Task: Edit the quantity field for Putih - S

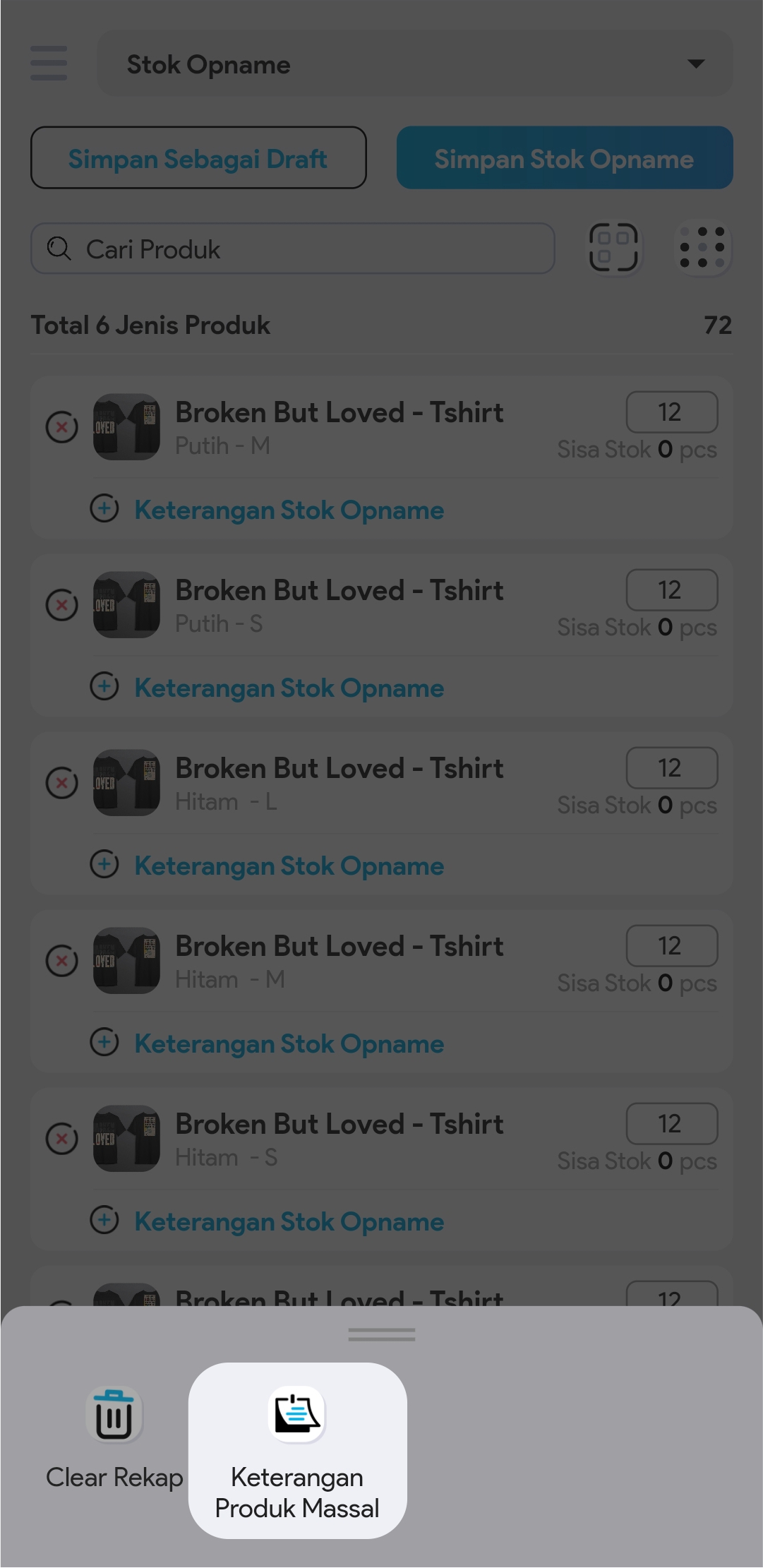Action: pos(671,590)
